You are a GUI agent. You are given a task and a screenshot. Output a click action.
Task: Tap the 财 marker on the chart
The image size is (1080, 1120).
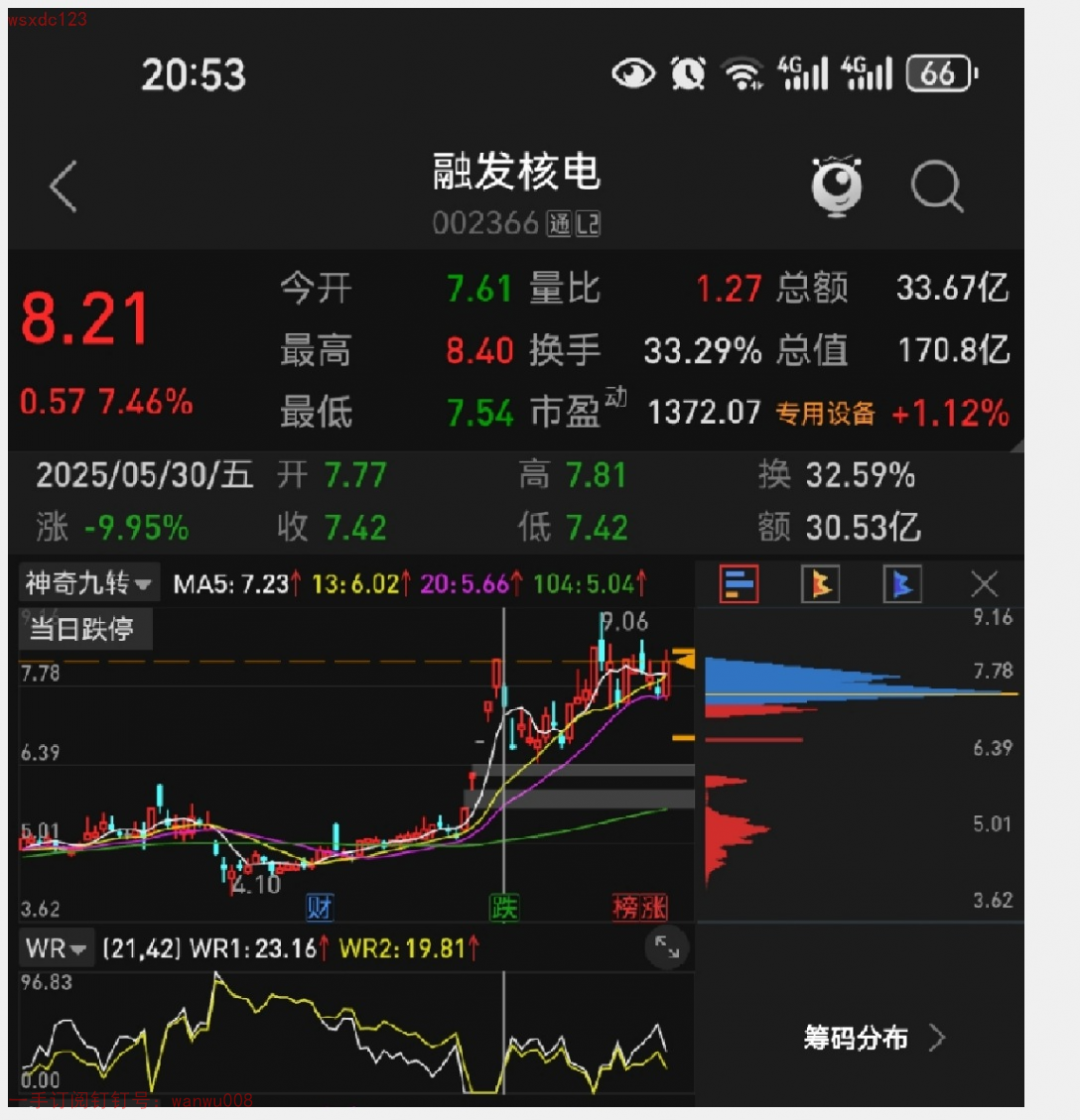coord(320,908)
